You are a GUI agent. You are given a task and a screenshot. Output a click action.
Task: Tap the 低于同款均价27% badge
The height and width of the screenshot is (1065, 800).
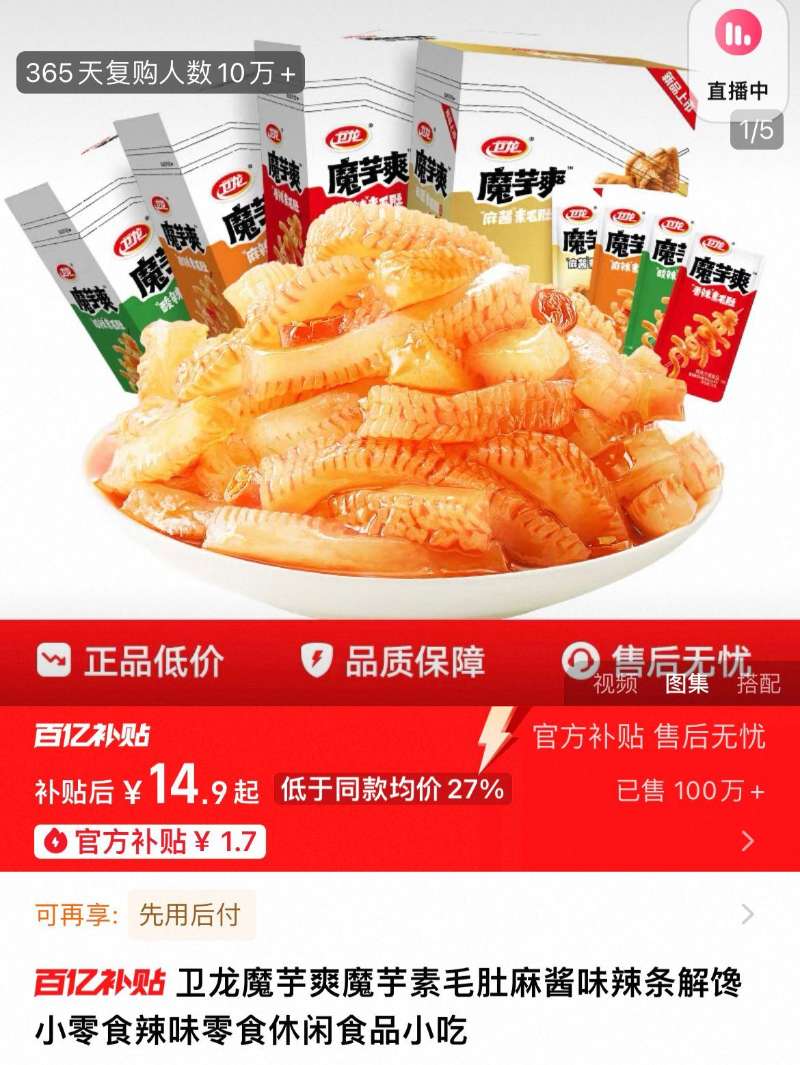pyautogui.click(x=392, y=788)
